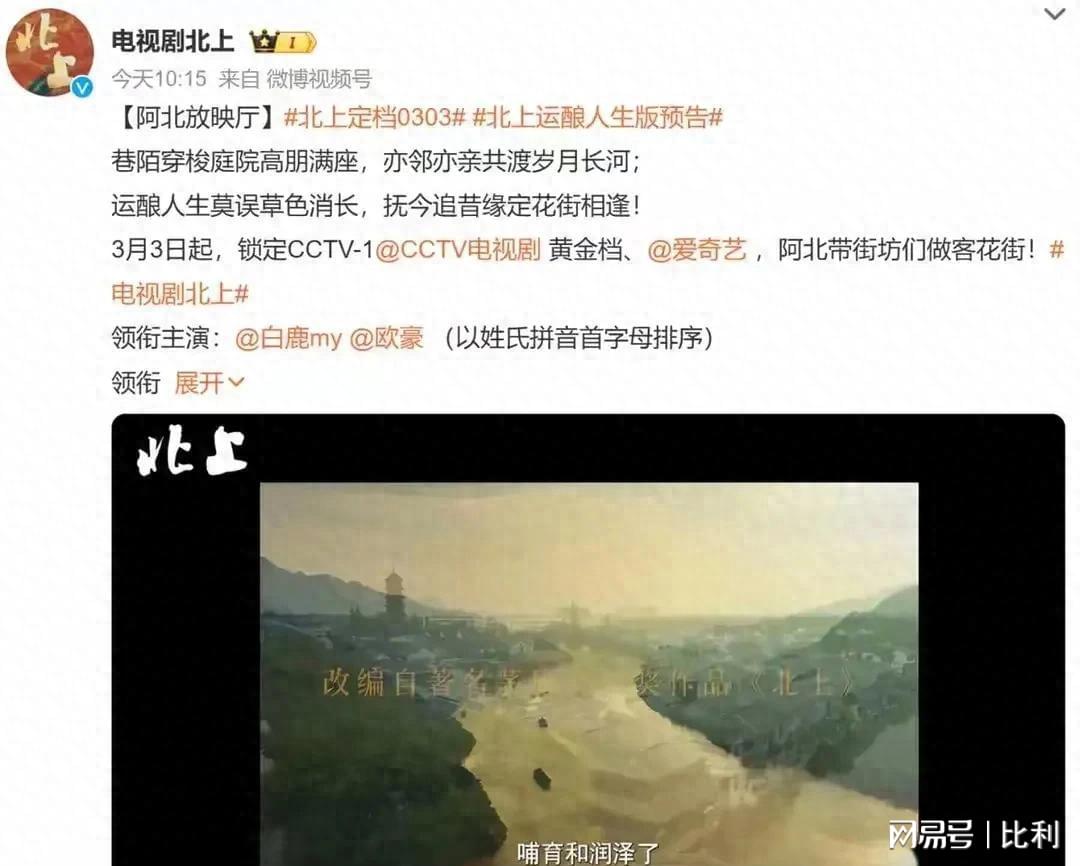Open the 微博视频号 source link
1080x866 pixels.
click(x=319, y=78)
